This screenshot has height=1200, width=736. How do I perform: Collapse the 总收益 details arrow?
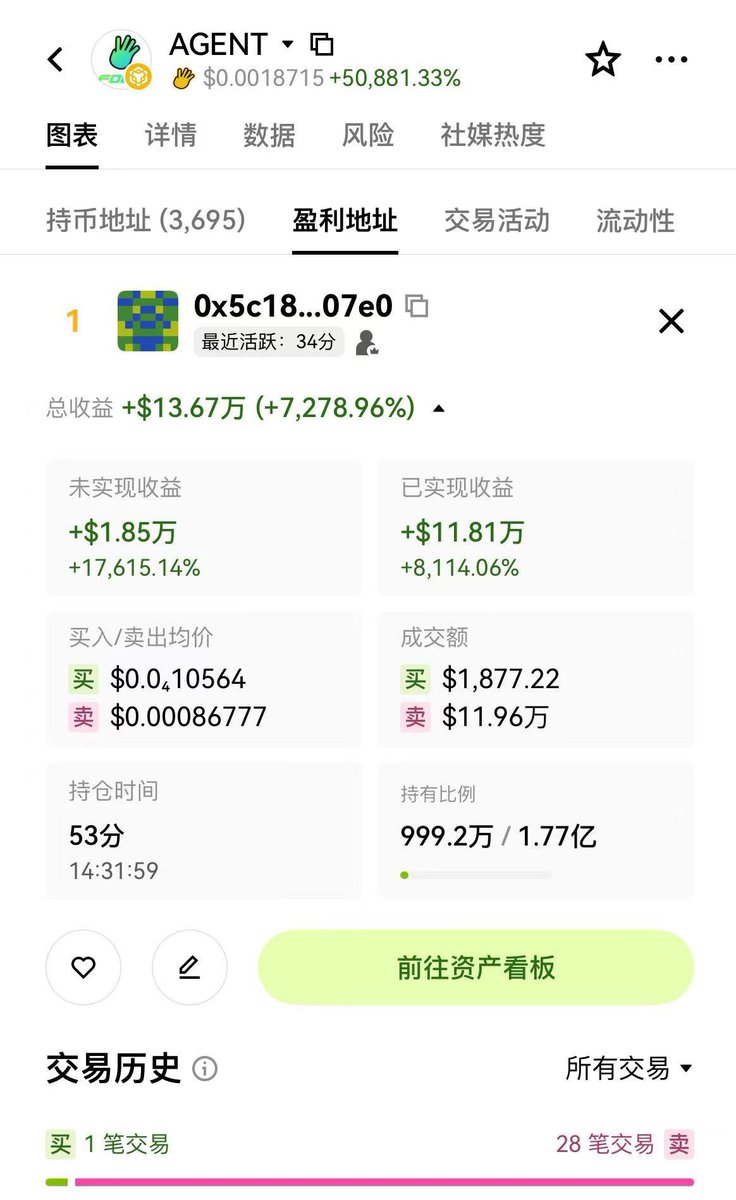[x=438, y=408]
